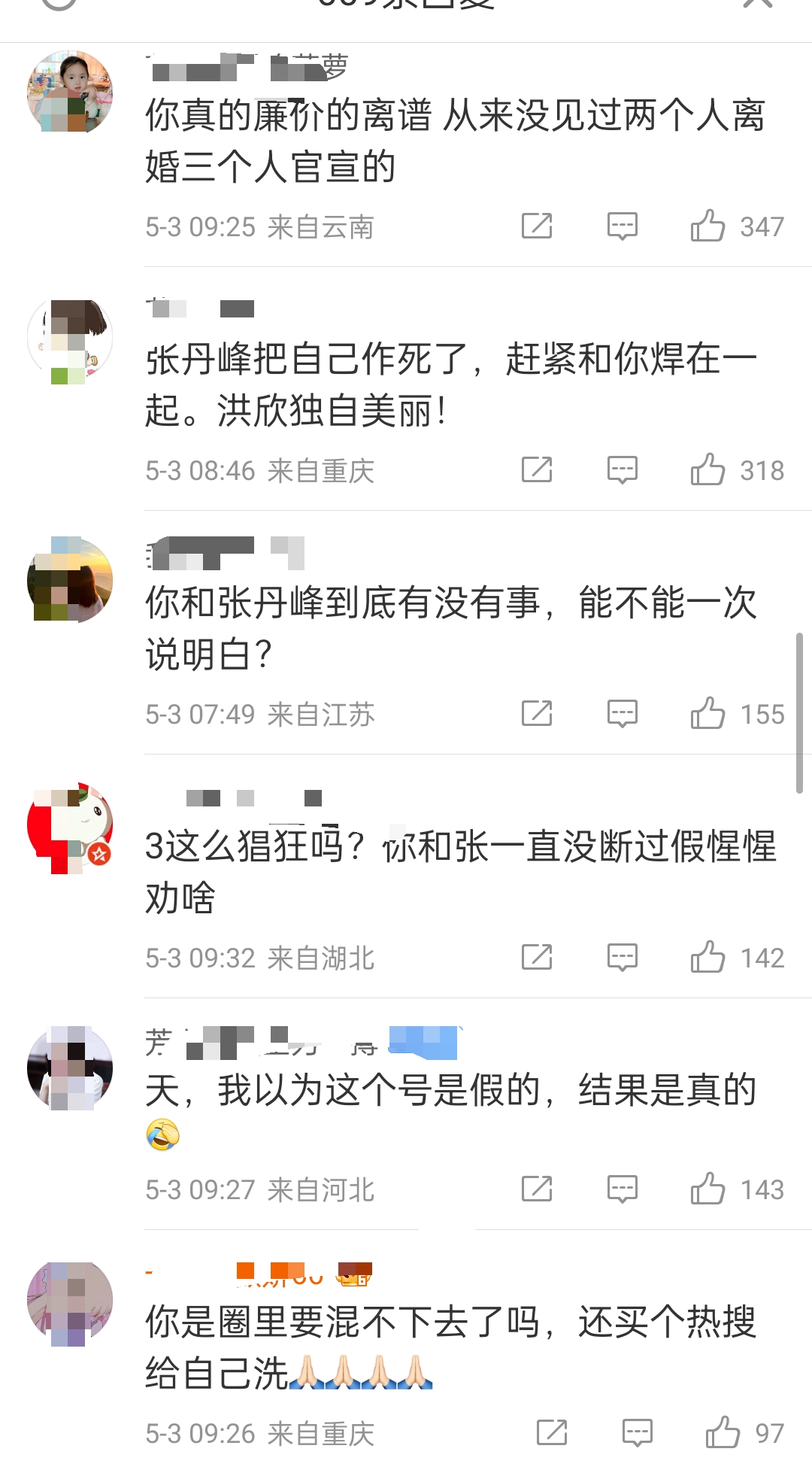Open the comment icon under the 5-3 07:49 reply
Viewport: 812px width, 1476px height.
[620, 713]
